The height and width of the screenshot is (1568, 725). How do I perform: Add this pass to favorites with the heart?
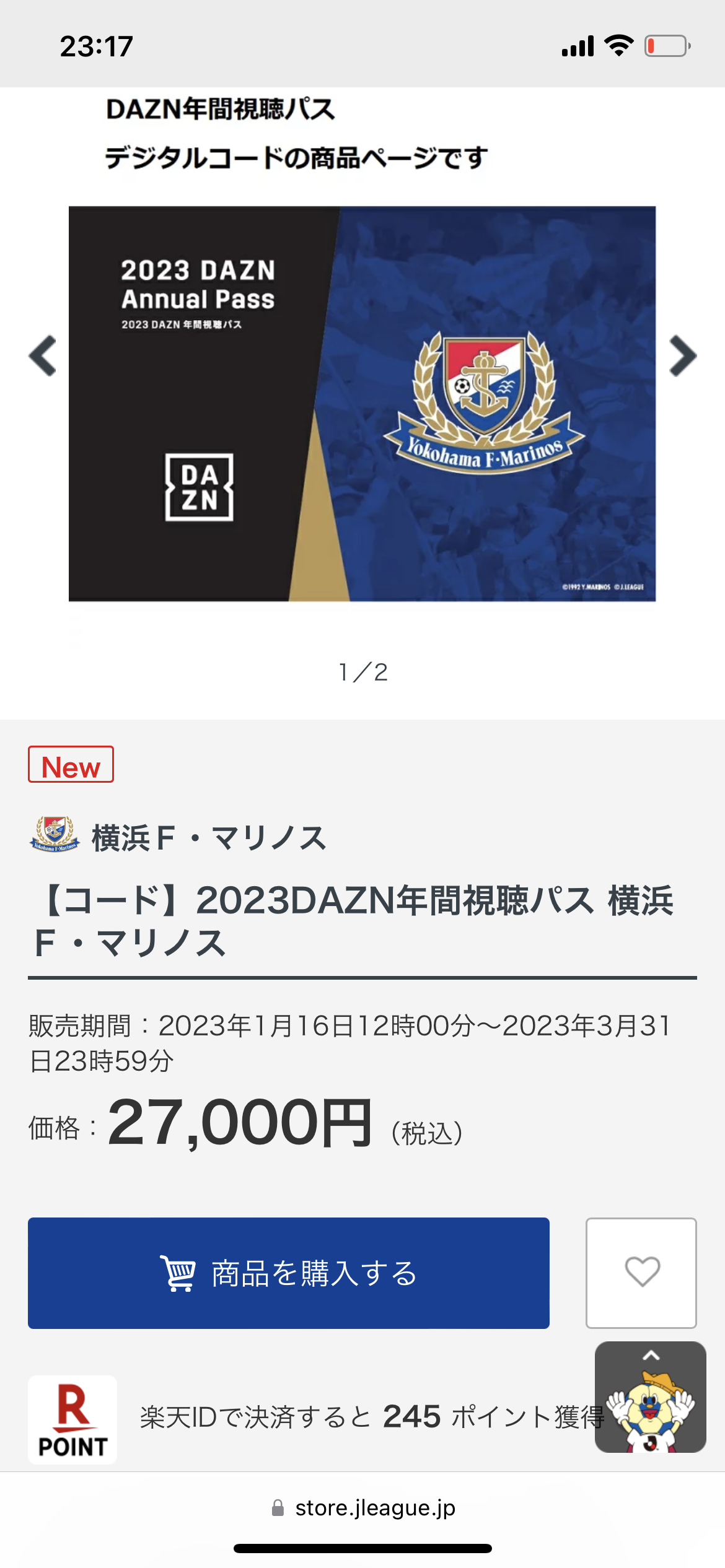(x=641, y=1273)
